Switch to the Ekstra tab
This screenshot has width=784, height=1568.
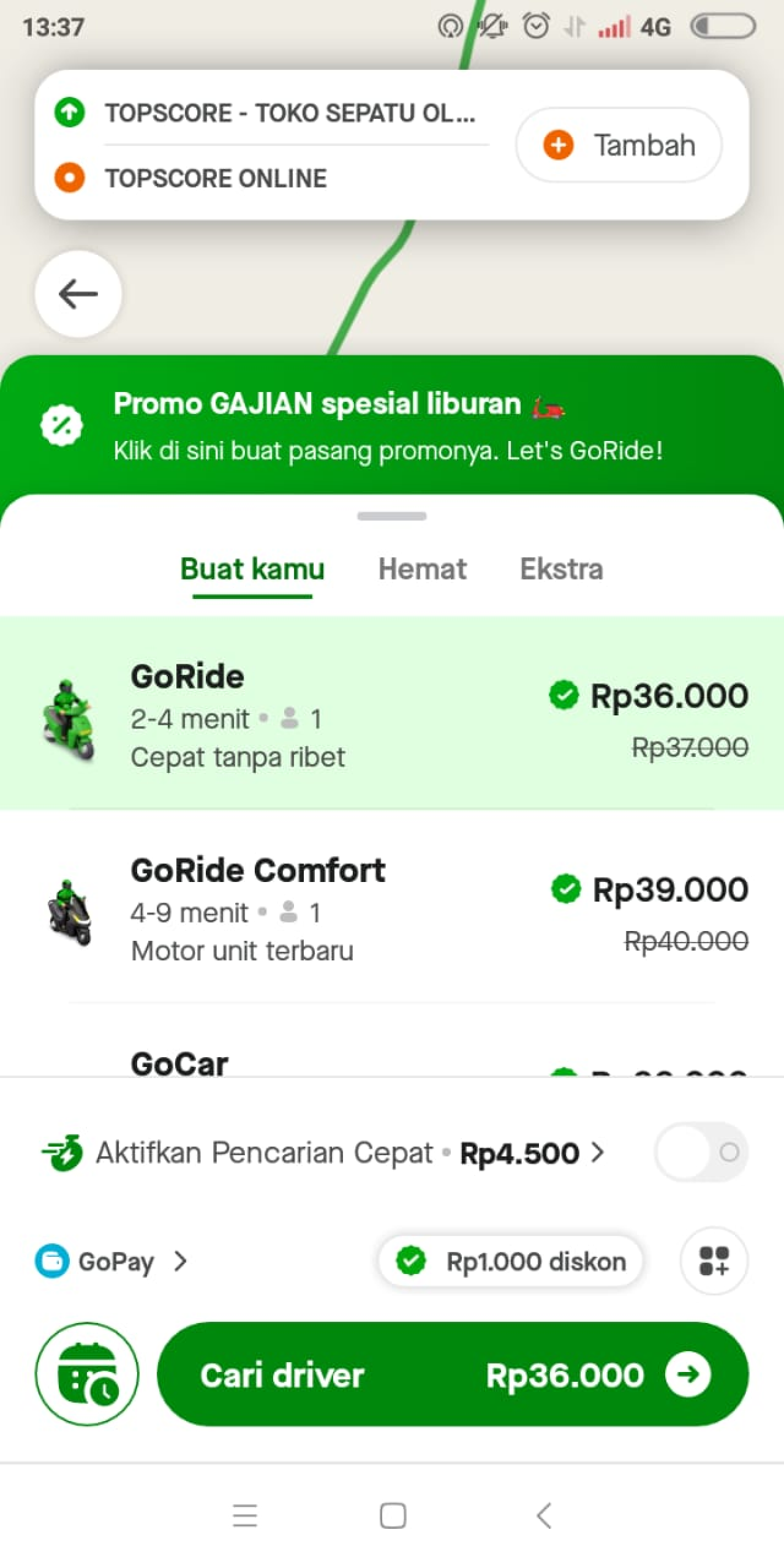click(561, 569)
